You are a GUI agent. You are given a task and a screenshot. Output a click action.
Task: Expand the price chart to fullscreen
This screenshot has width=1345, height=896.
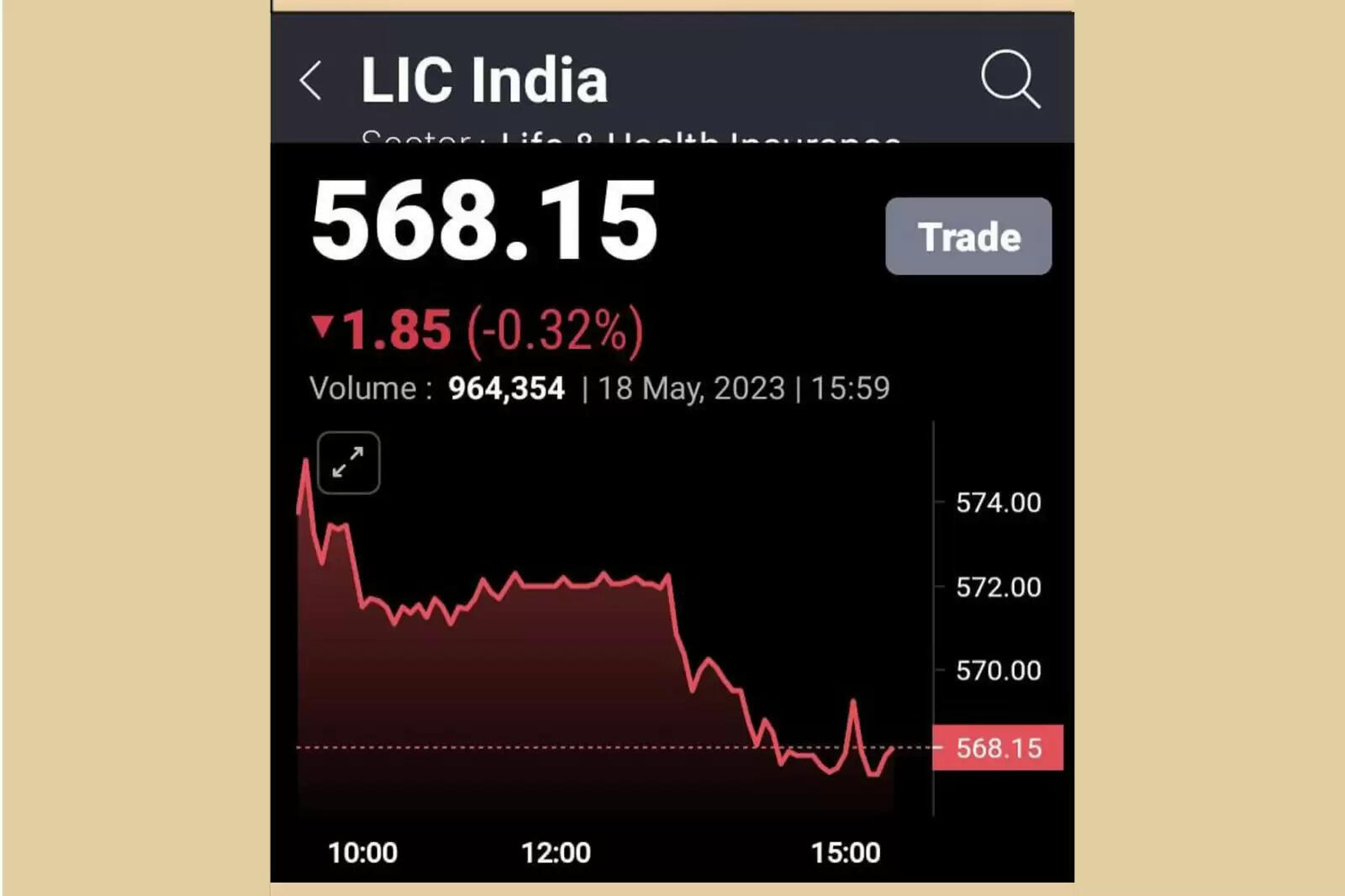click(348, 462)
